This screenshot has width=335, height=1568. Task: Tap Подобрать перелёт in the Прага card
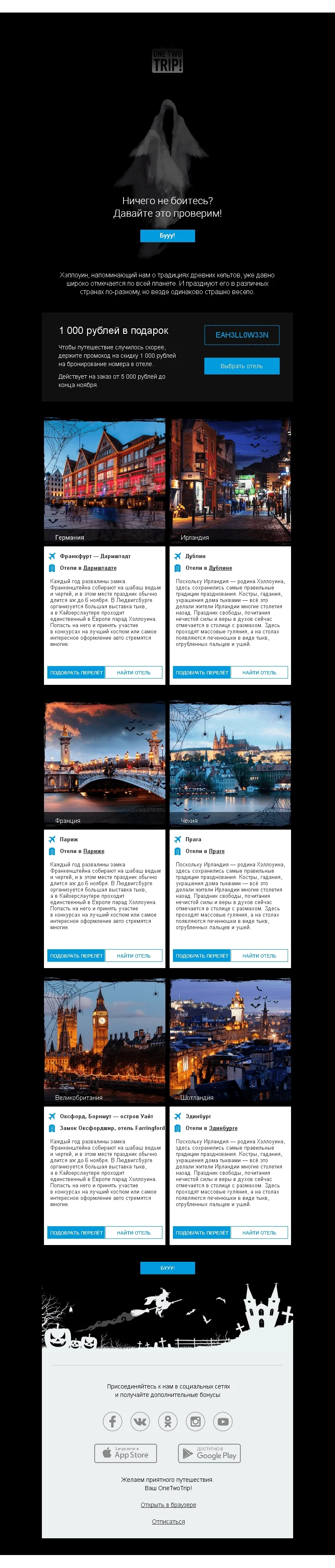(201, 956)
